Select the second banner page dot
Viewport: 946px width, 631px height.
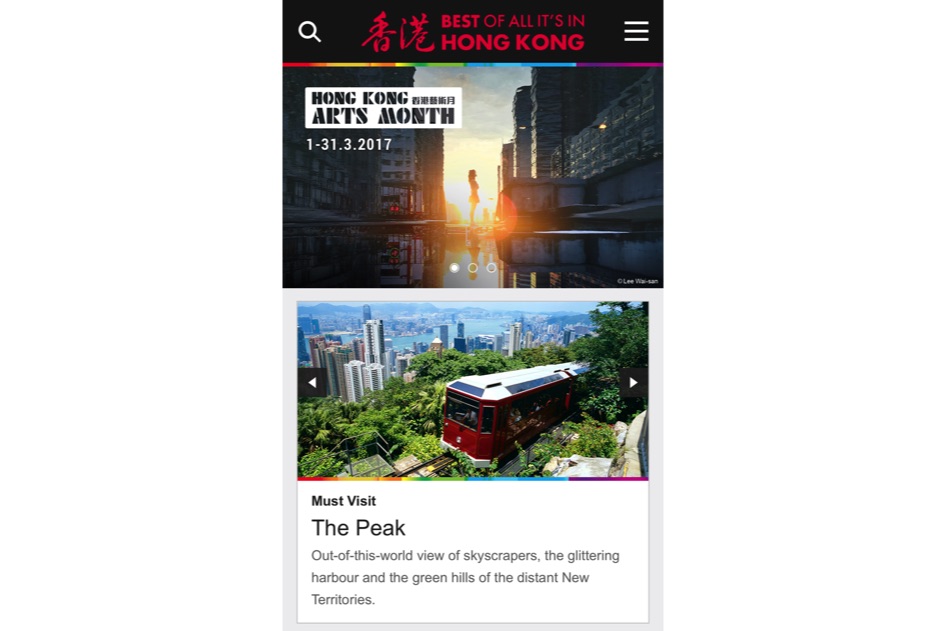[473, 268]
